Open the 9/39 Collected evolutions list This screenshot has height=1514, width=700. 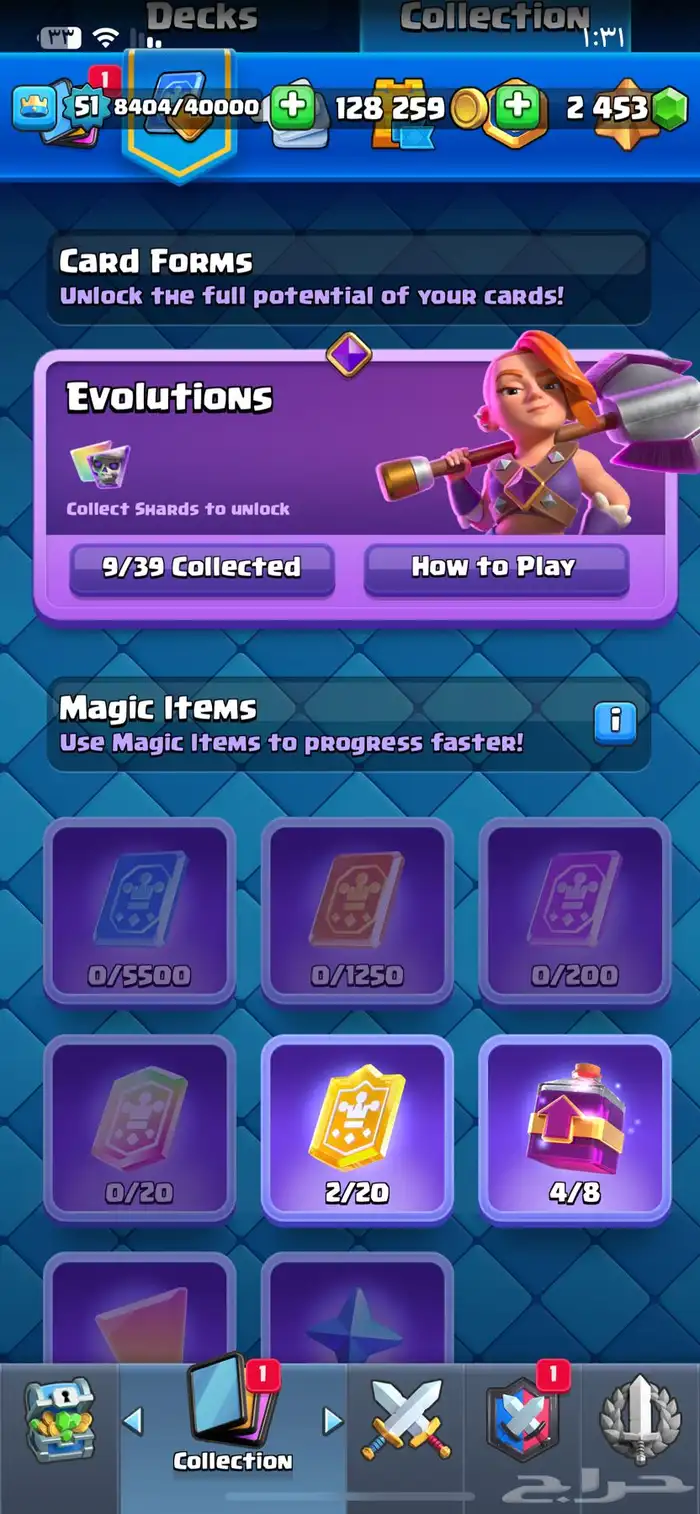tap(201, 569)
